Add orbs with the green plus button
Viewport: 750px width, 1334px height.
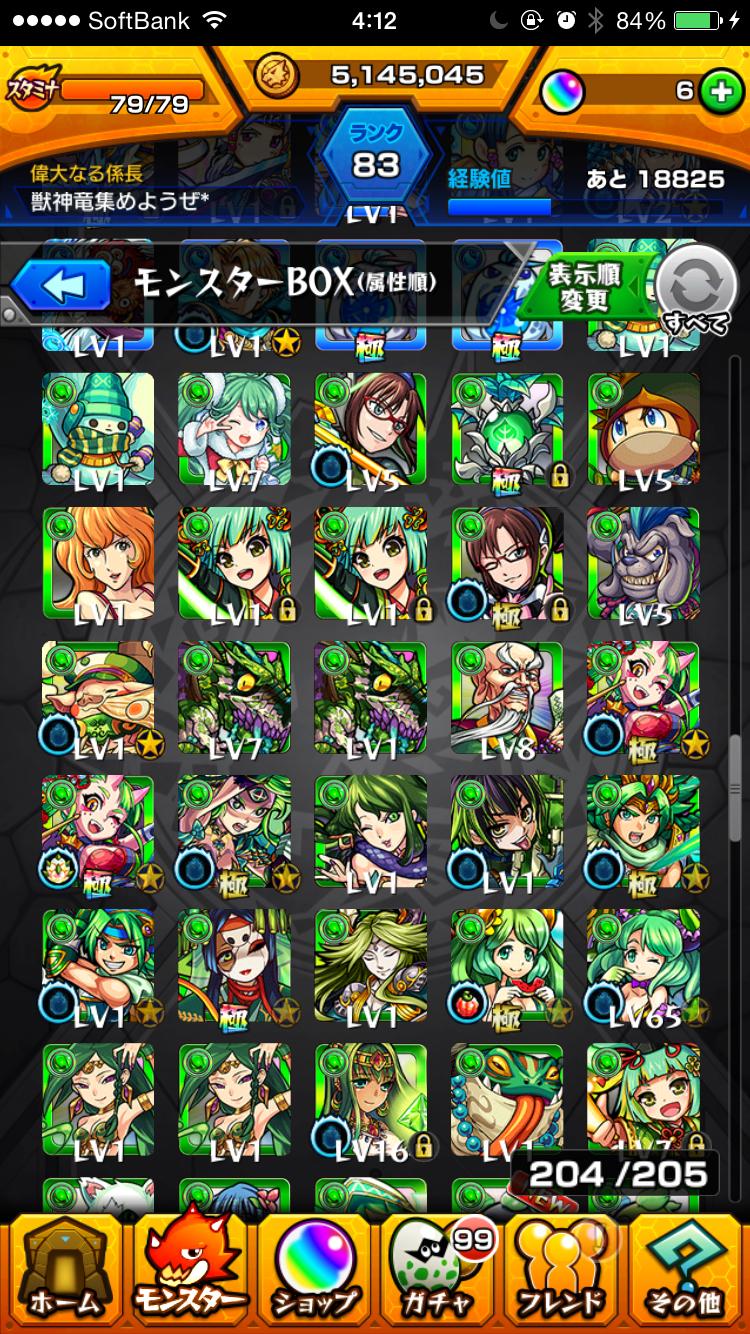716,92
